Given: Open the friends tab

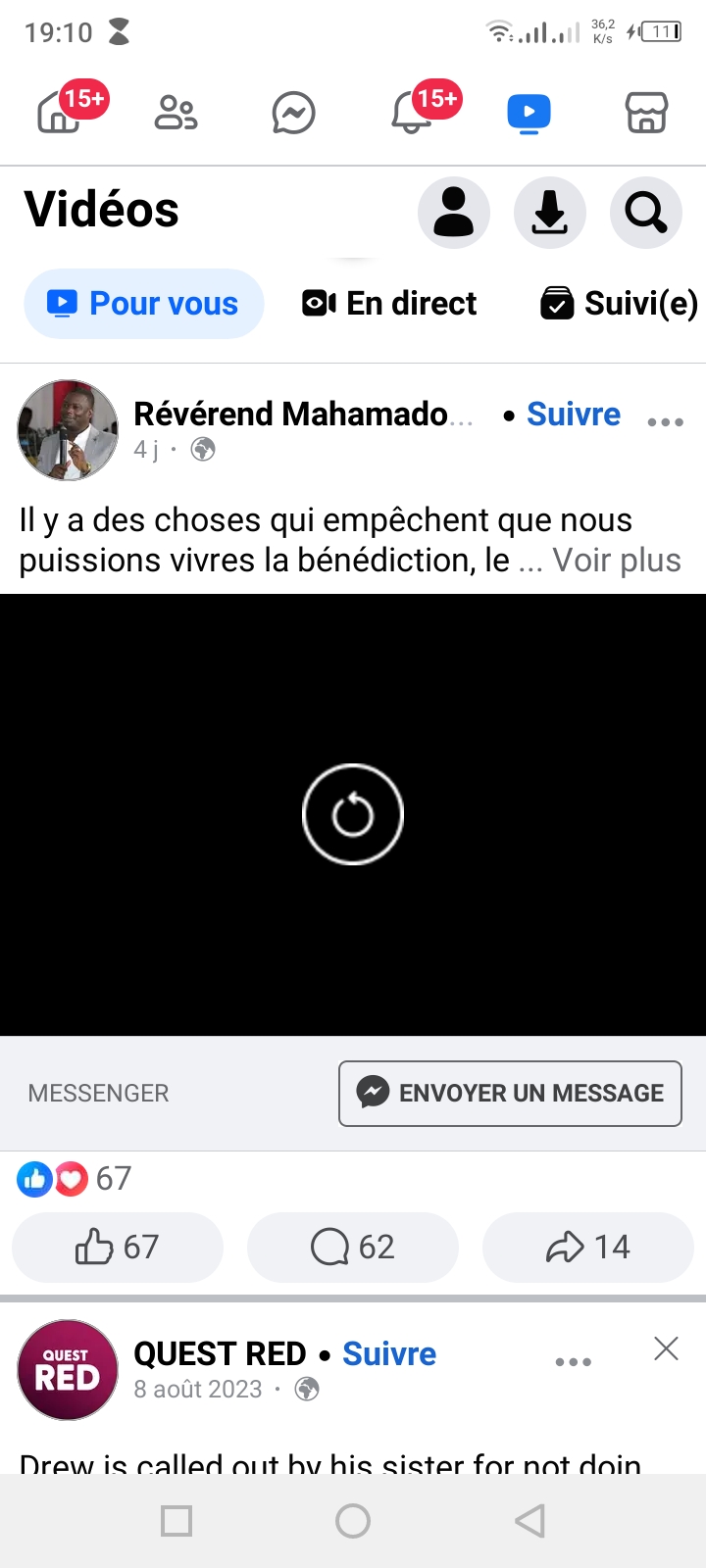Looking at the screenshot, I should tap(176, 114).
